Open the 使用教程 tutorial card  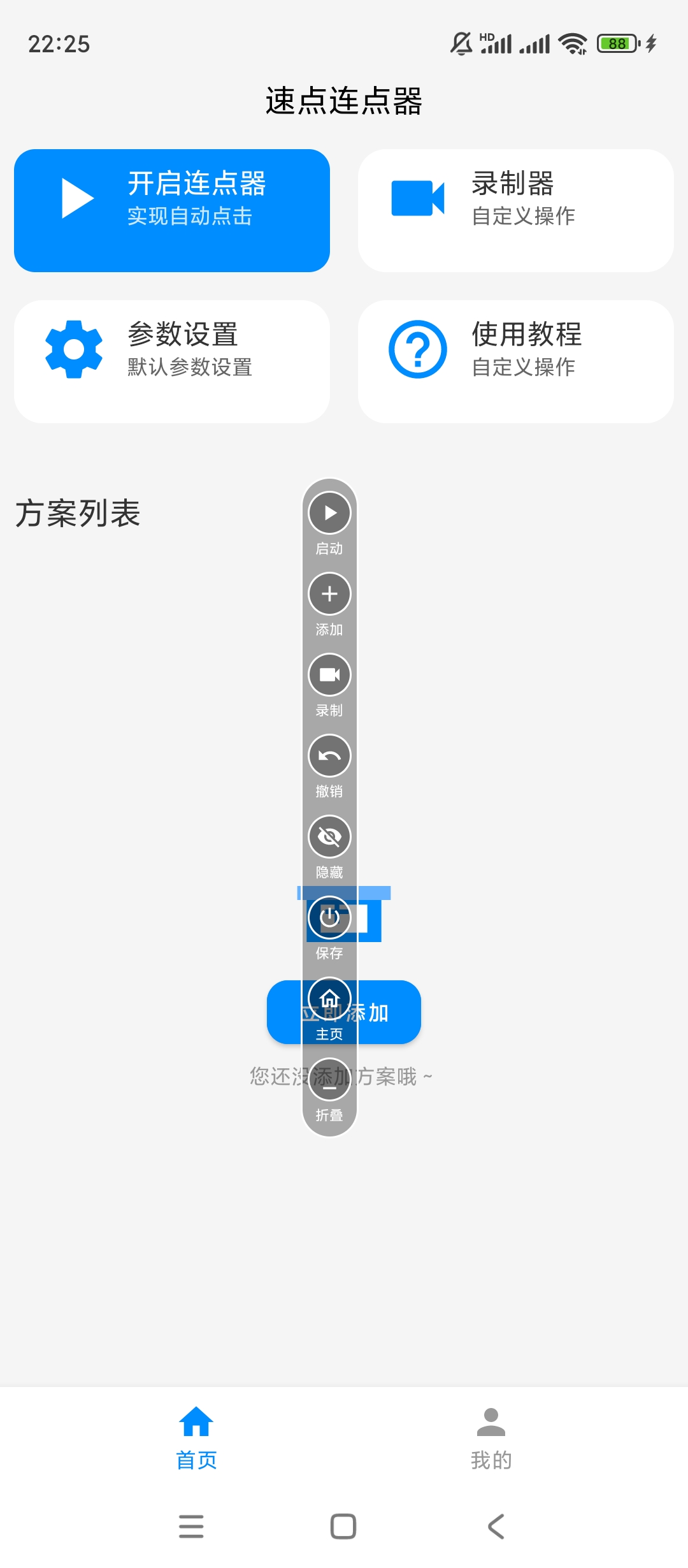click(x=515, y=361)
